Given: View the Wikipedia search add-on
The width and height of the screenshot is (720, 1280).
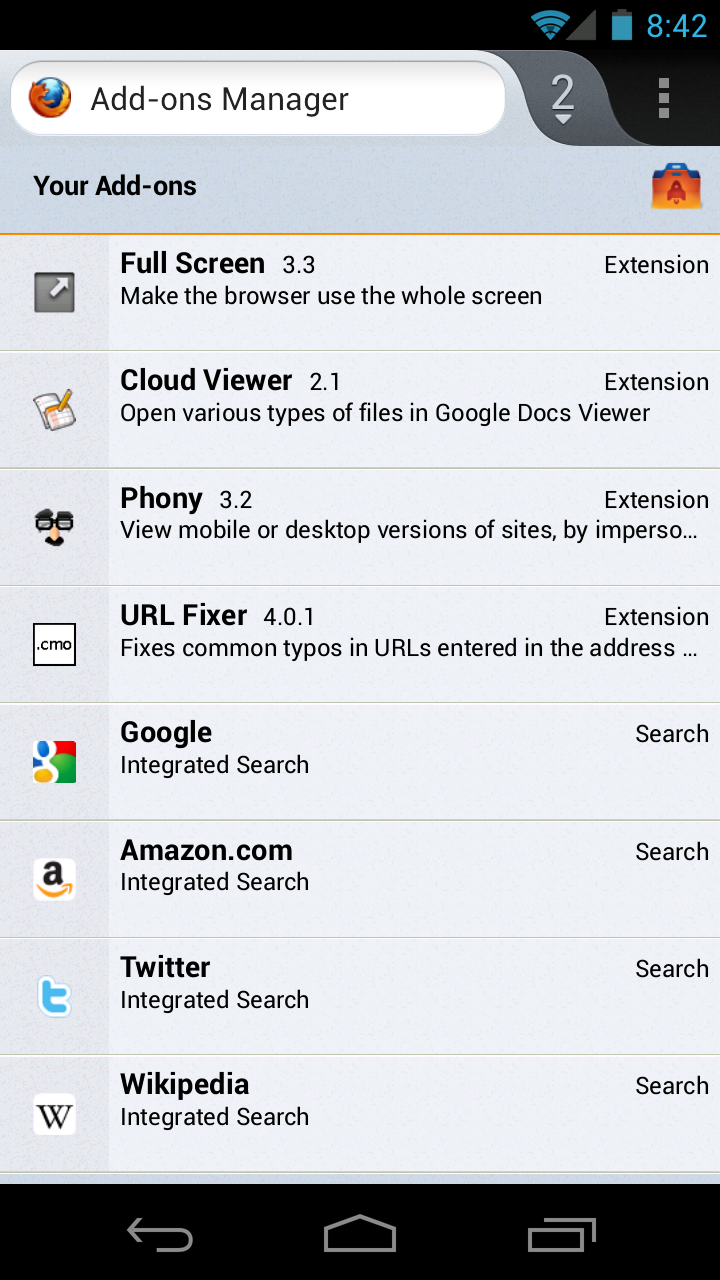Looking at the screenshot, I should pos(360,1113).
